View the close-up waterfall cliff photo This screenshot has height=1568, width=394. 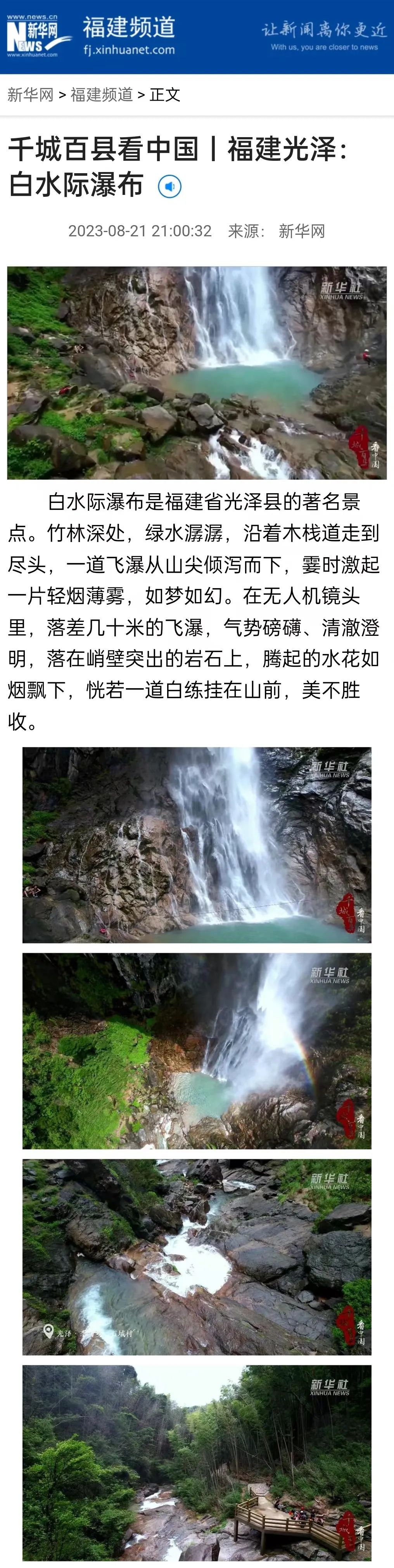pyautogui.click(x=197, y=845)
